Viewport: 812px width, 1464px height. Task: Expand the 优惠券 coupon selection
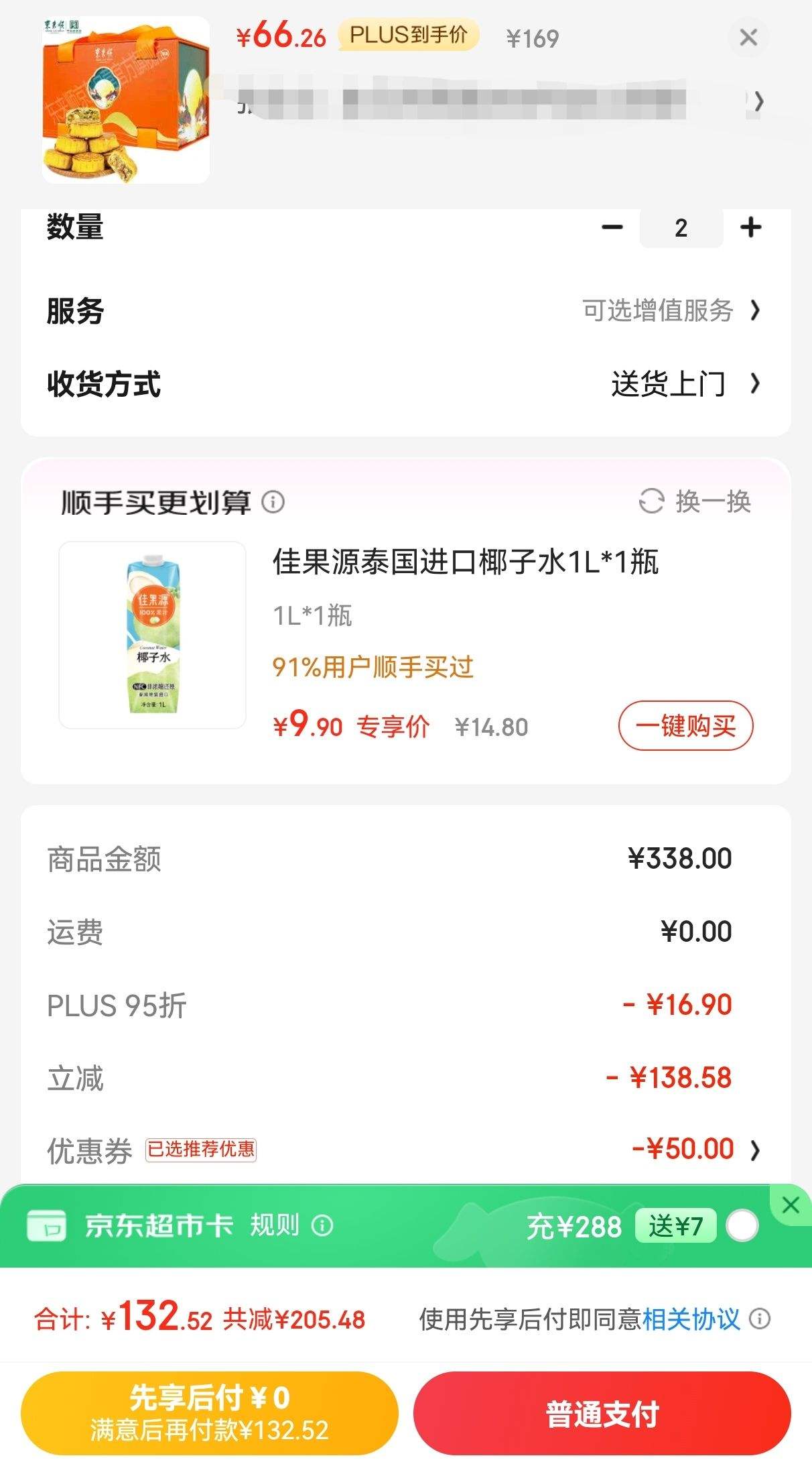756,1148
